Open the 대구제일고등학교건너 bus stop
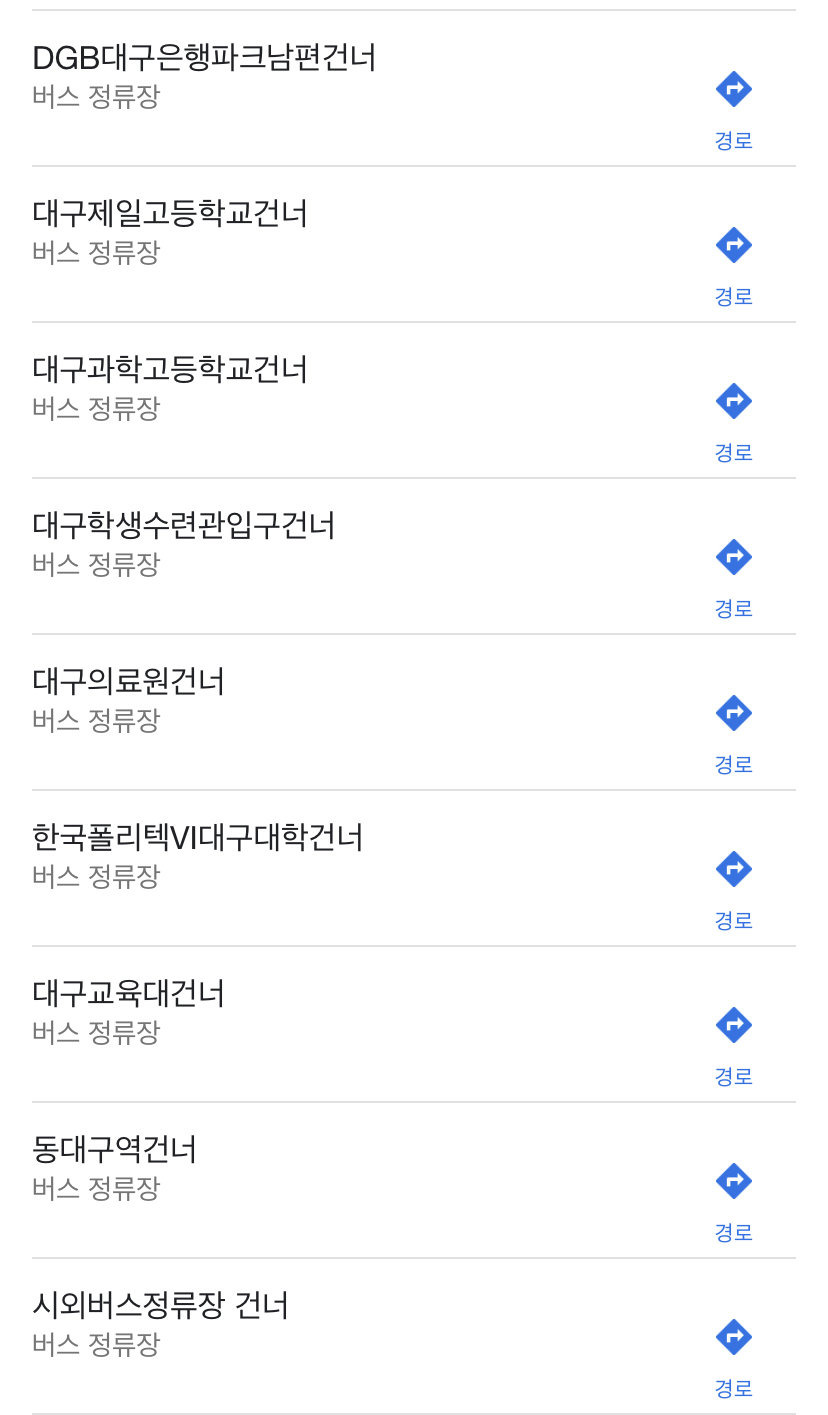Viewport: 828px width, 1415px height. click(170, 215)
